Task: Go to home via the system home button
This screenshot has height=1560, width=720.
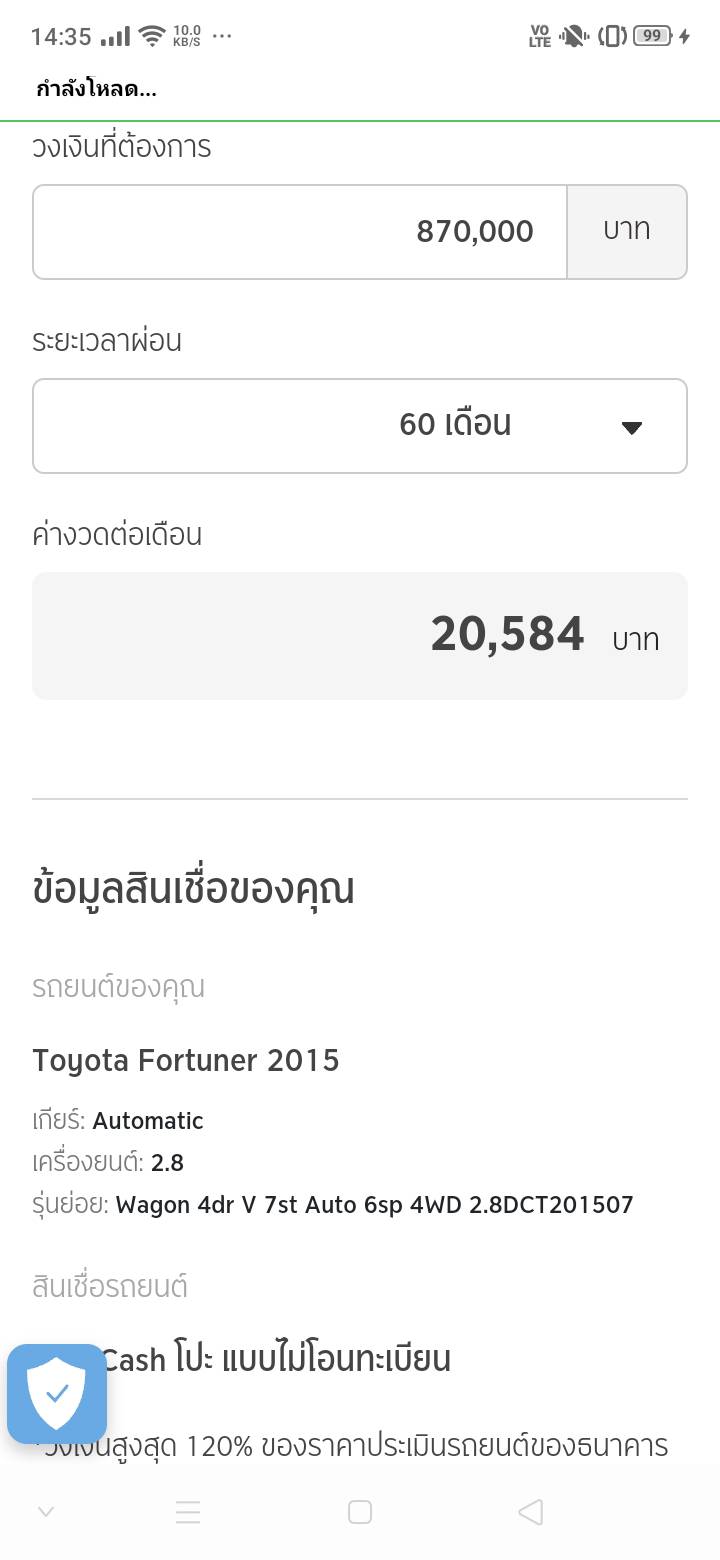Action: point(360,1512)
